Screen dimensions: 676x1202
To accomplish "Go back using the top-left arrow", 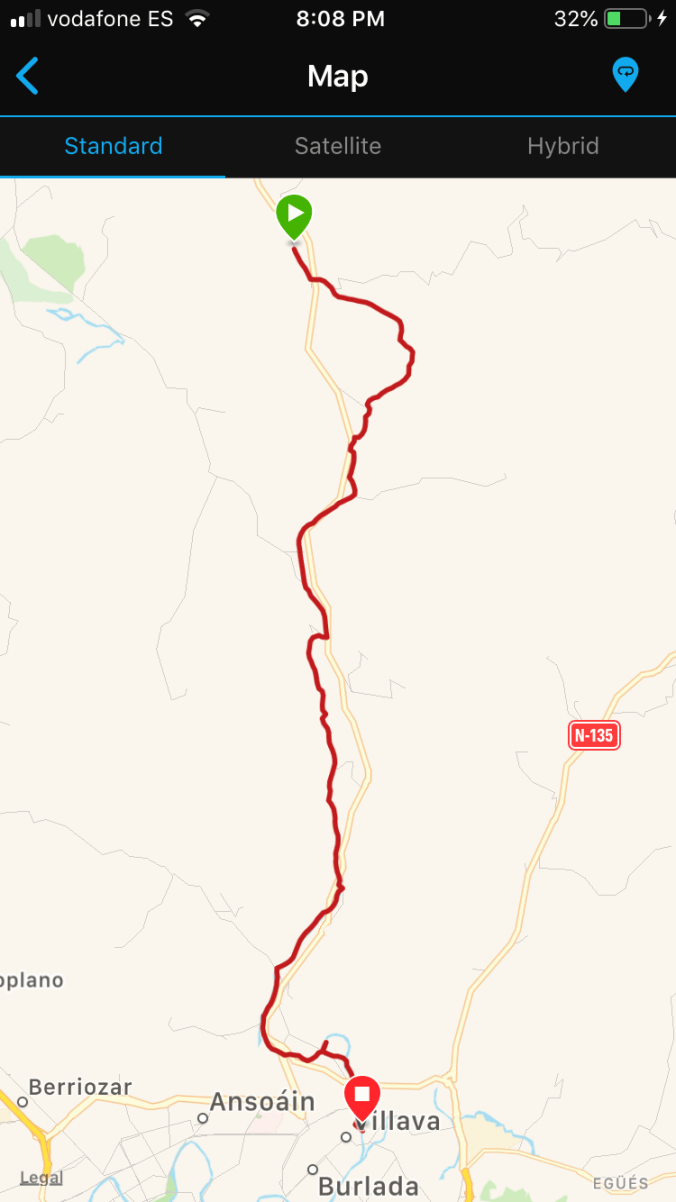I will 28,76.
